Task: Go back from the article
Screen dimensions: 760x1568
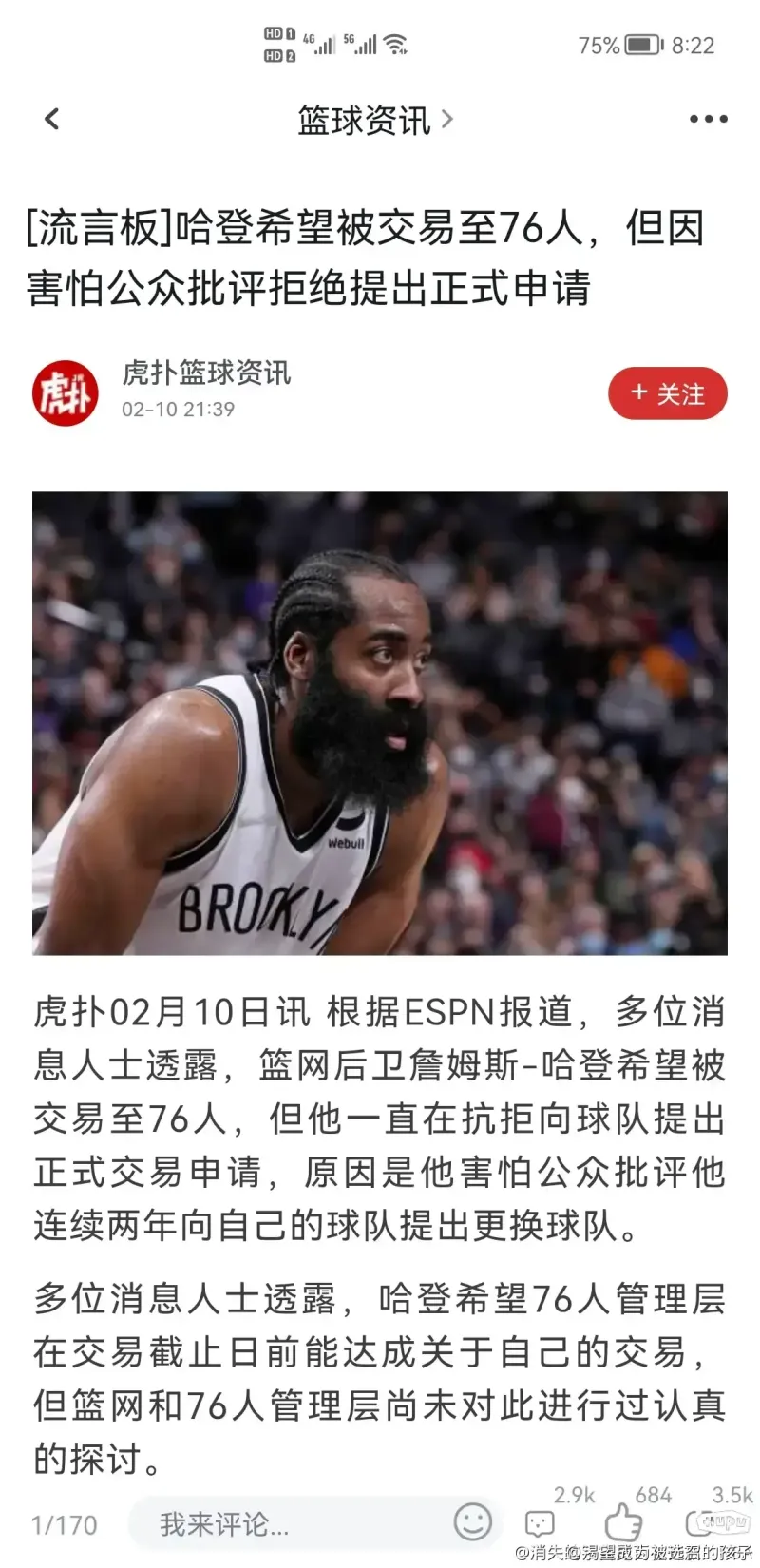Action: click(x=52, y=119)
